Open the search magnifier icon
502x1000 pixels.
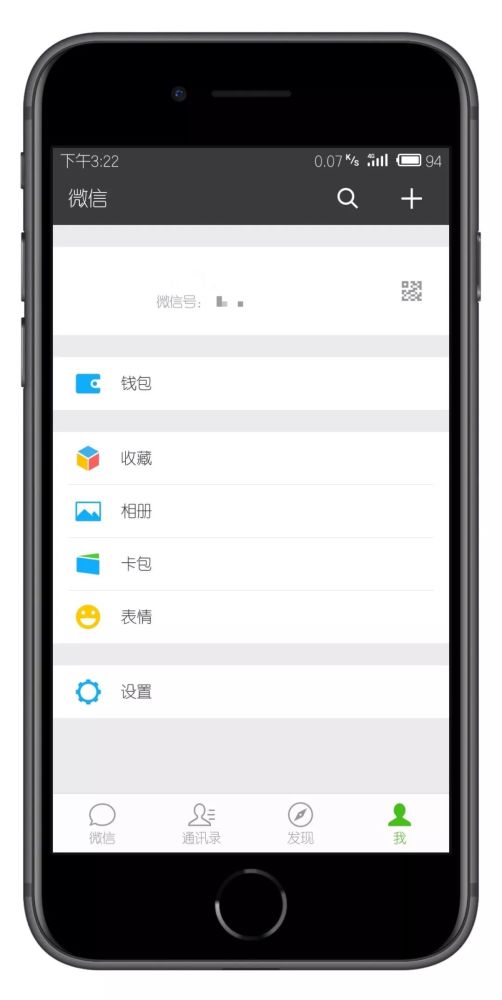coord(347,198)
